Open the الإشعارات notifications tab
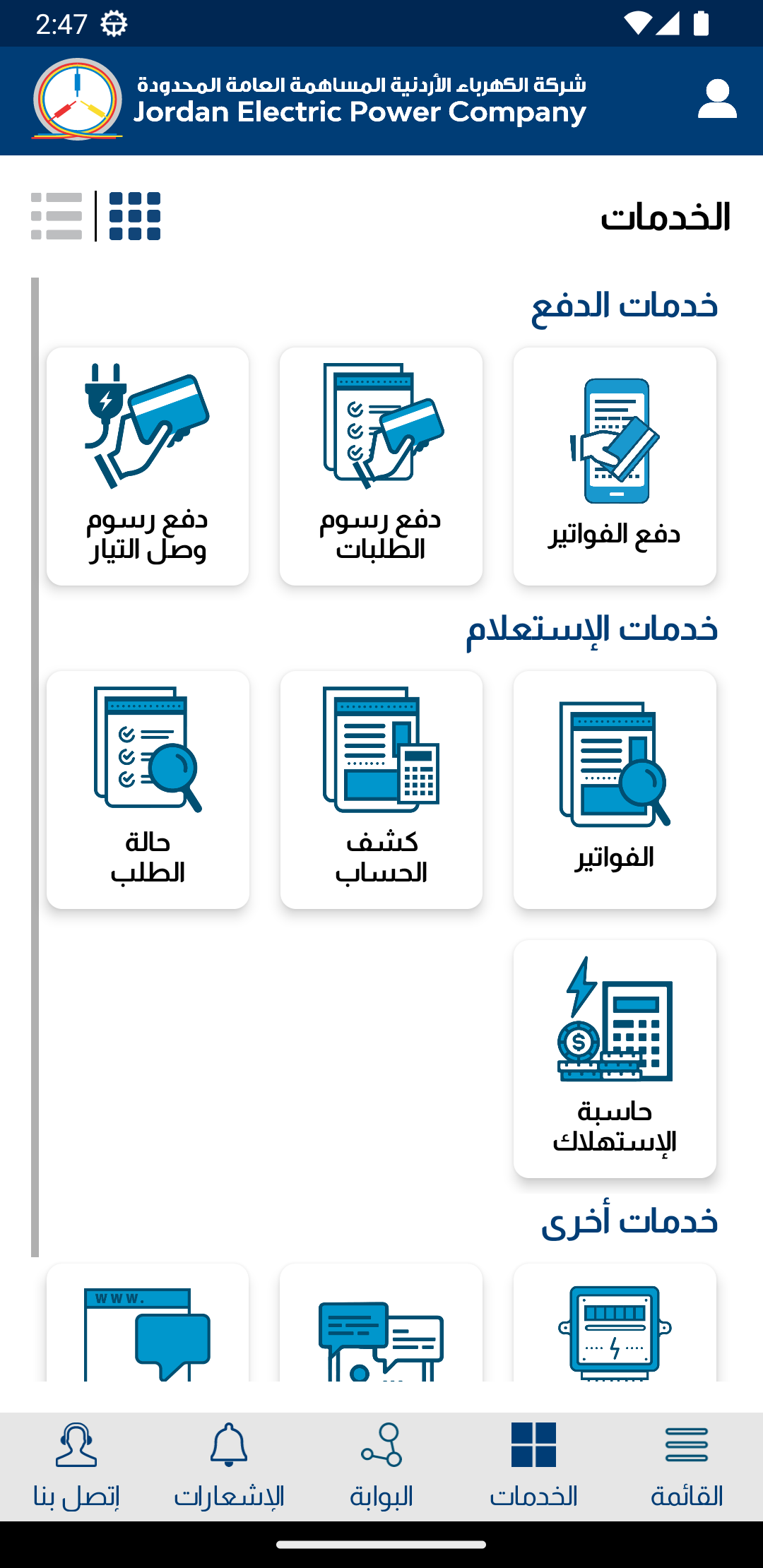Viewport: 763px width, 1568px height. [x=229, y=1466]
